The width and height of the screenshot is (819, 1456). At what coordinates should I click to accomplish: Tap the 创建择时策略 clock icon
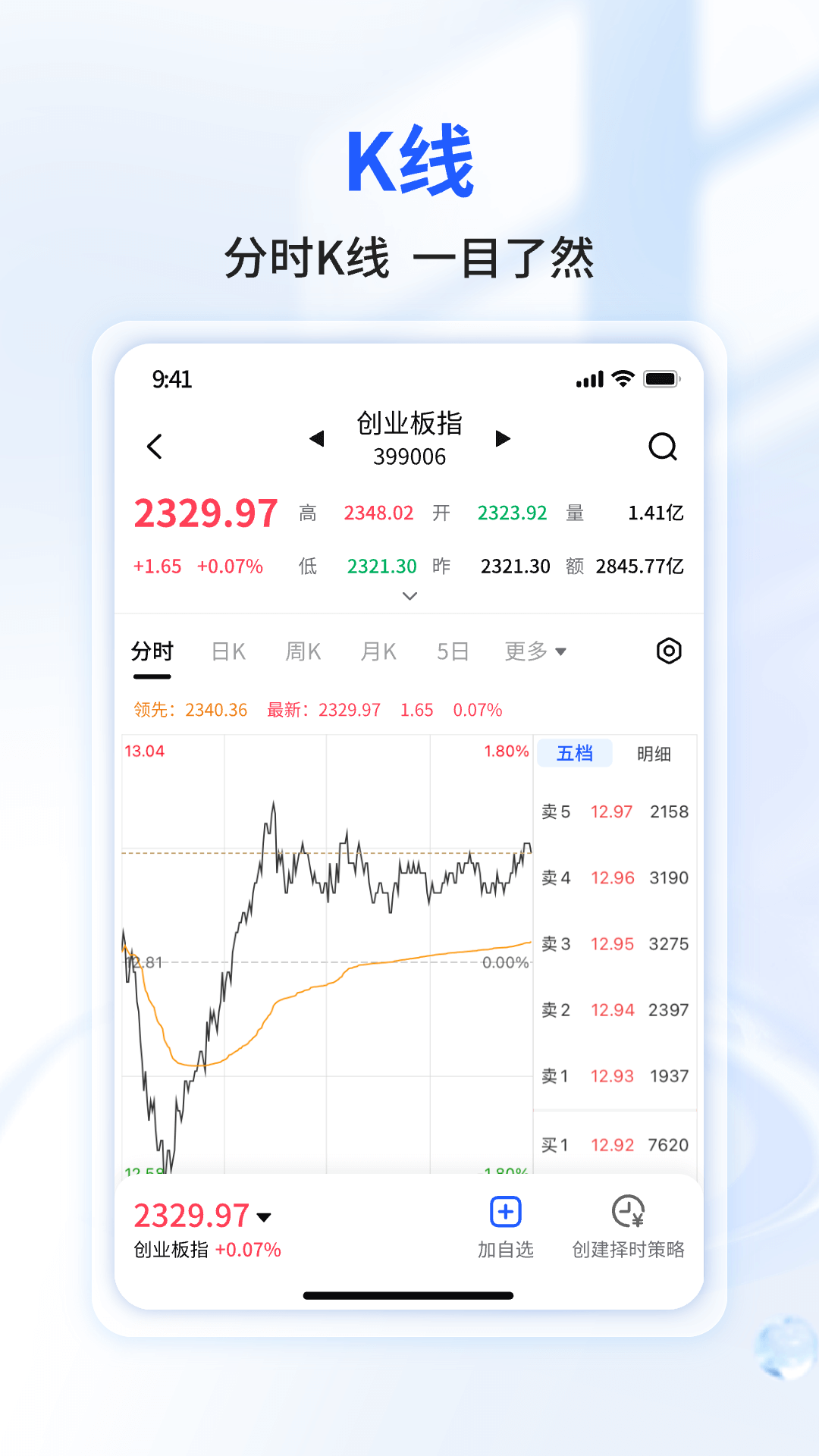(x=626, y=1212)
